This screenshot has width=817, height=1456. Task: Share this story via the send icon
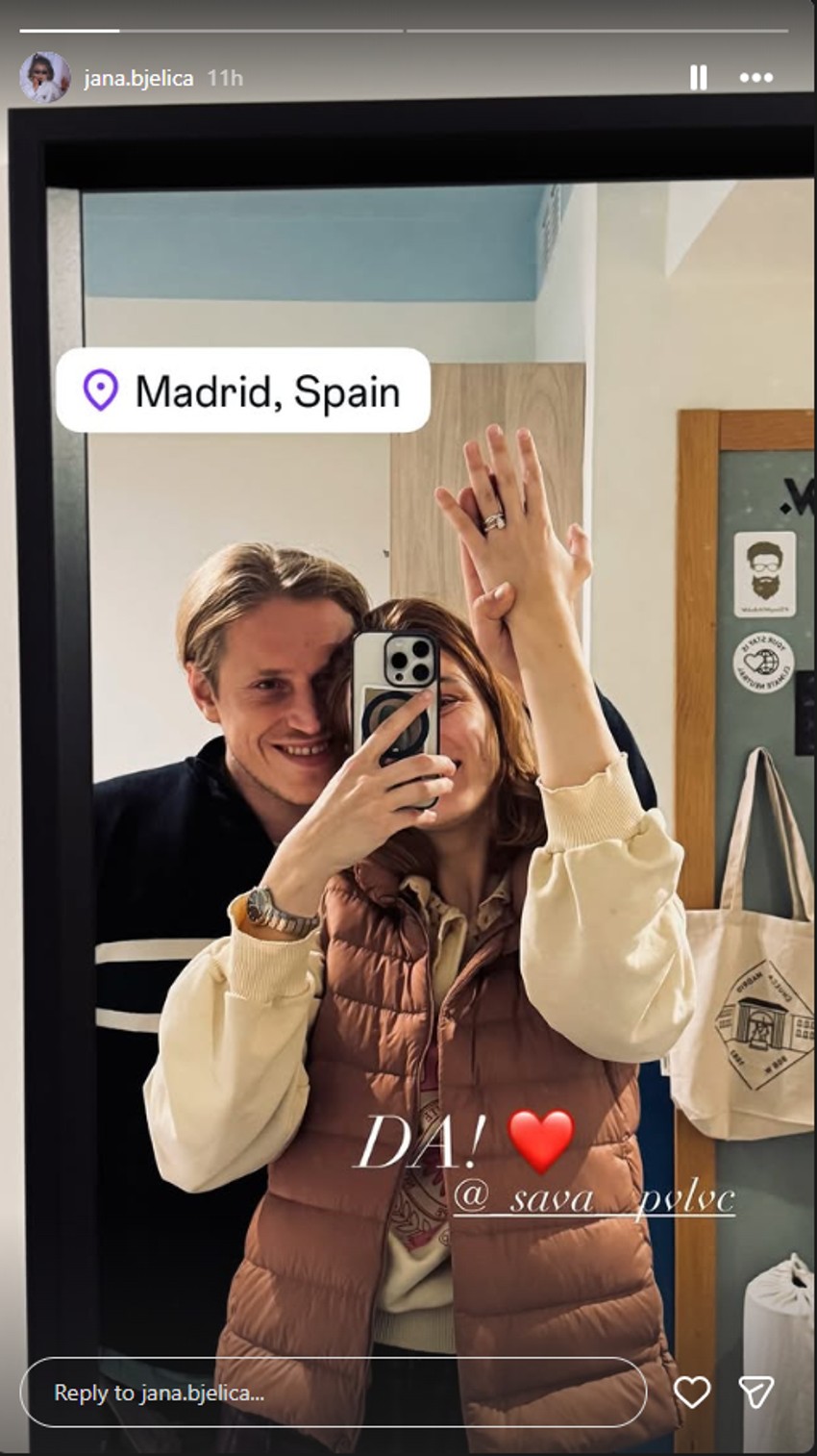coord(756,1392)
